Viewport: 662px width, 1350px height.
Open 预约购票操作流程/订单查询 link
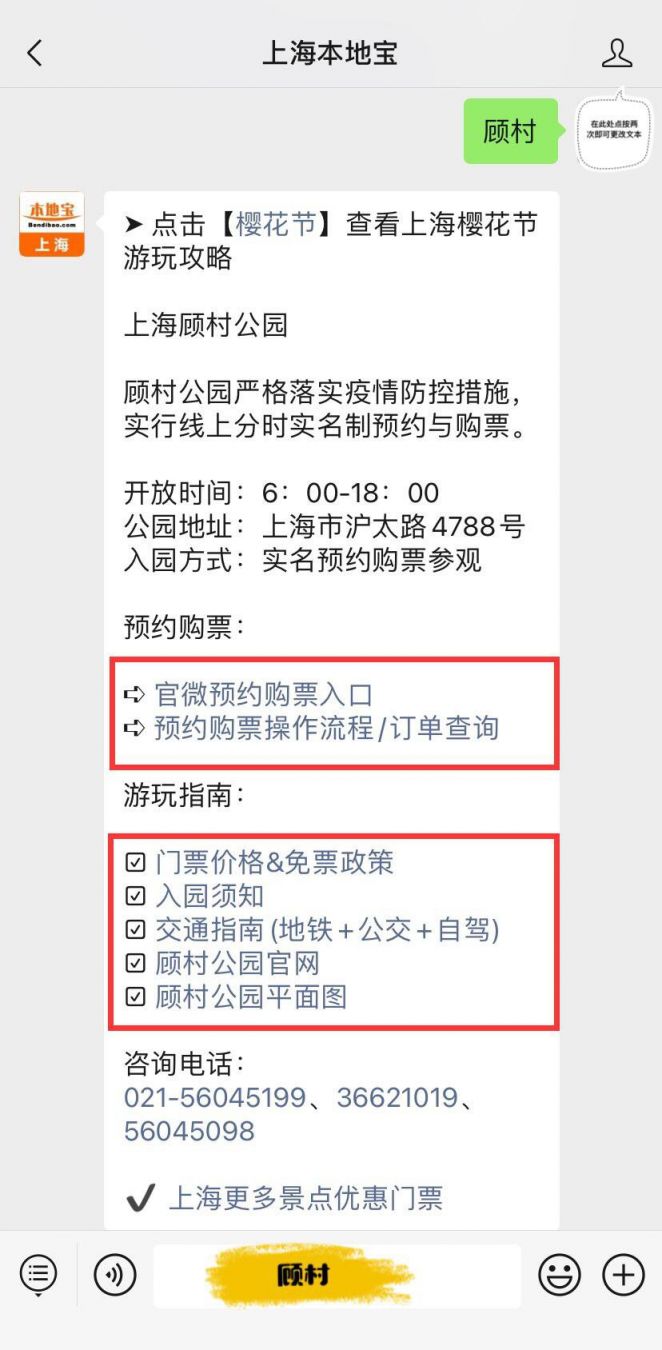click(325, 728)
